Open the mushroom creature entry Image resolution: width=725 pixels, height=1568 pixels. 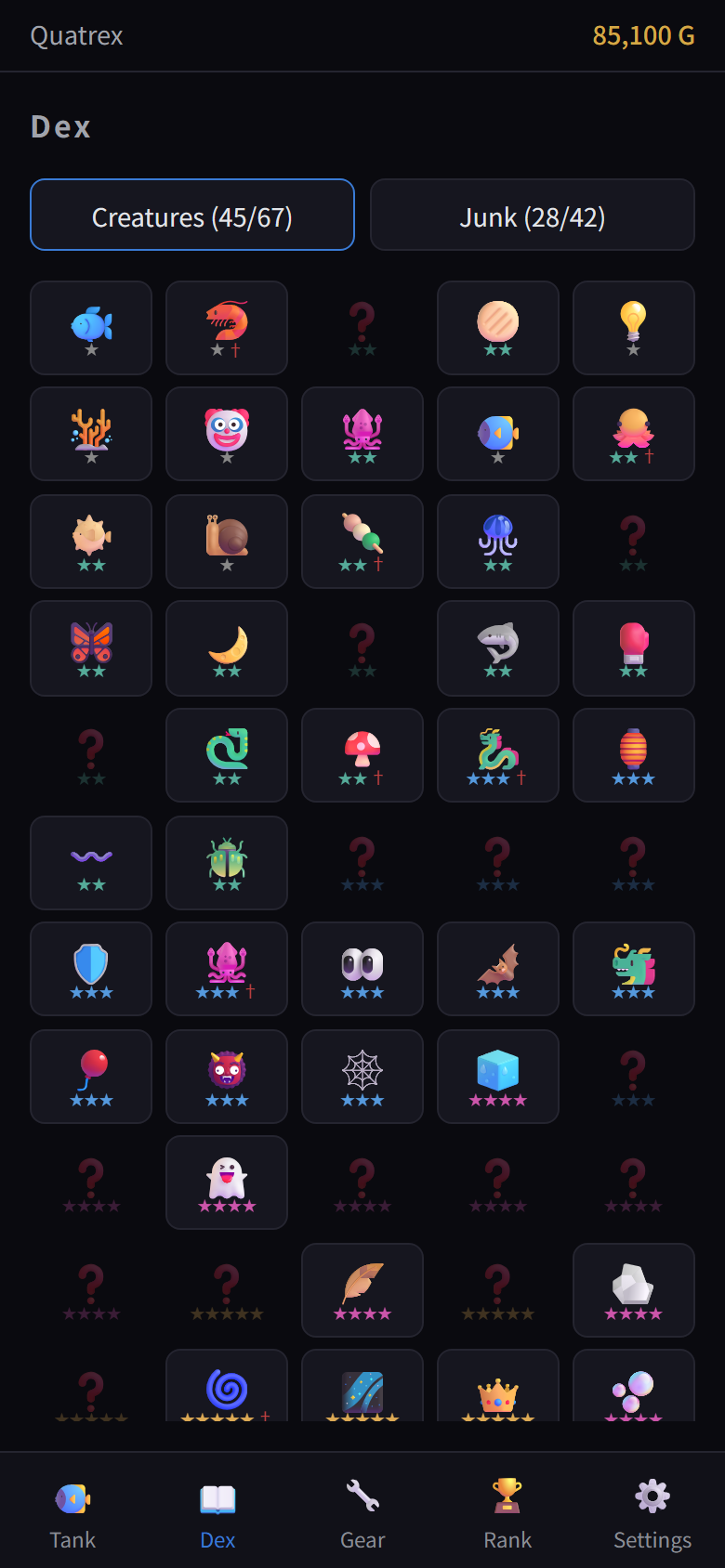click(362, 755)
